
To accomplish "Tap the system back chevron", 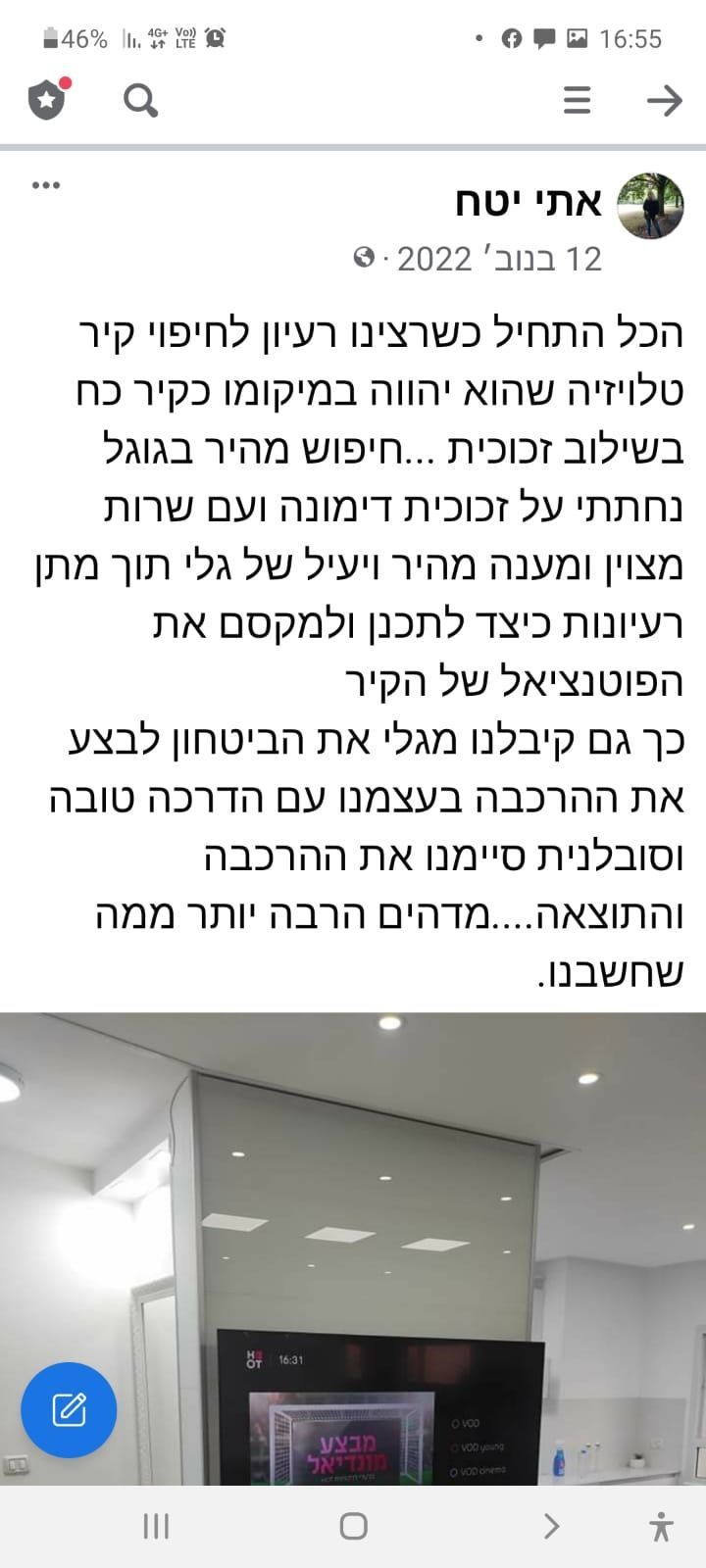I will click(551, 1526).
